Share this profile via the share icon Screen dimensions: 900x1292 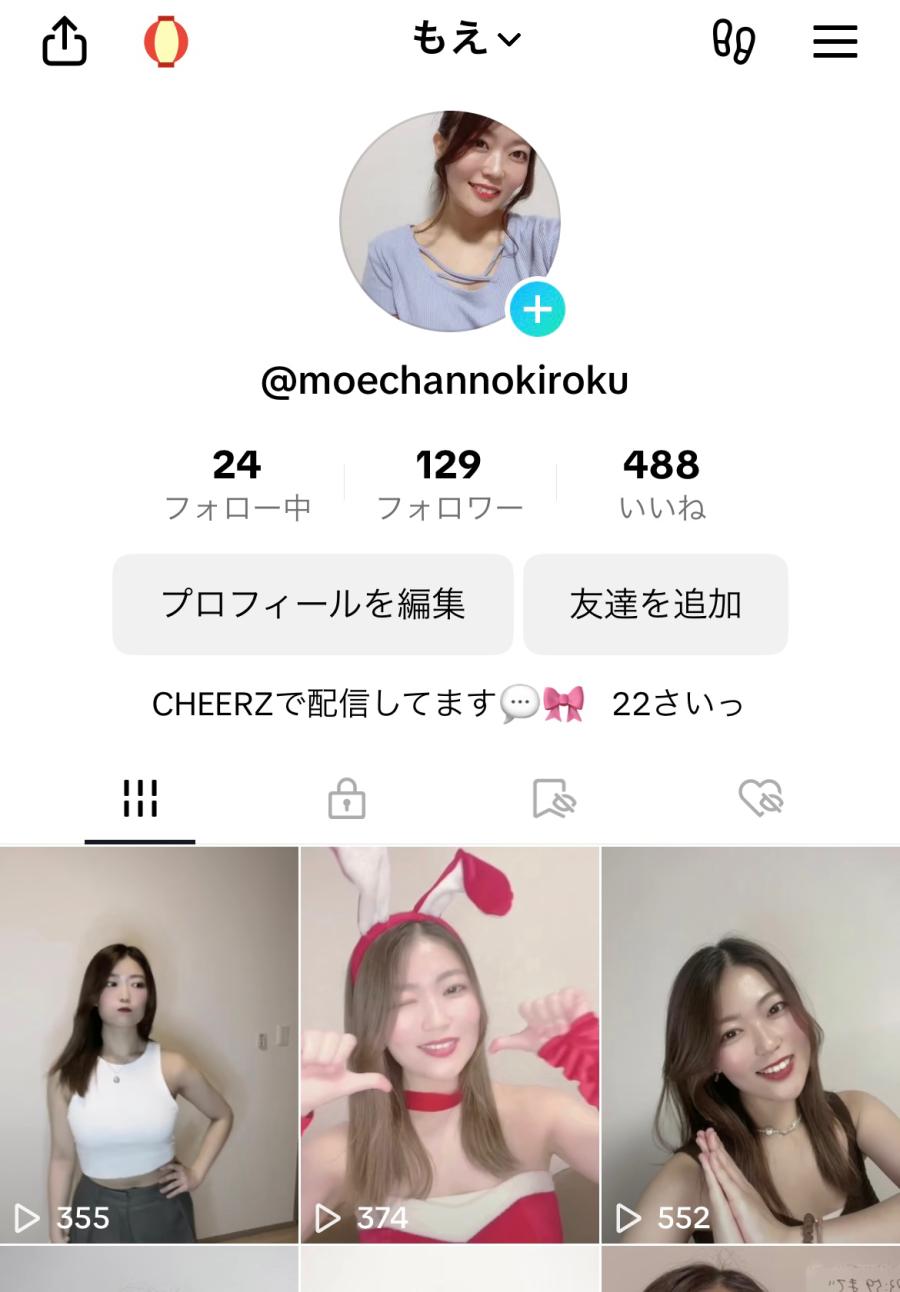65,42
